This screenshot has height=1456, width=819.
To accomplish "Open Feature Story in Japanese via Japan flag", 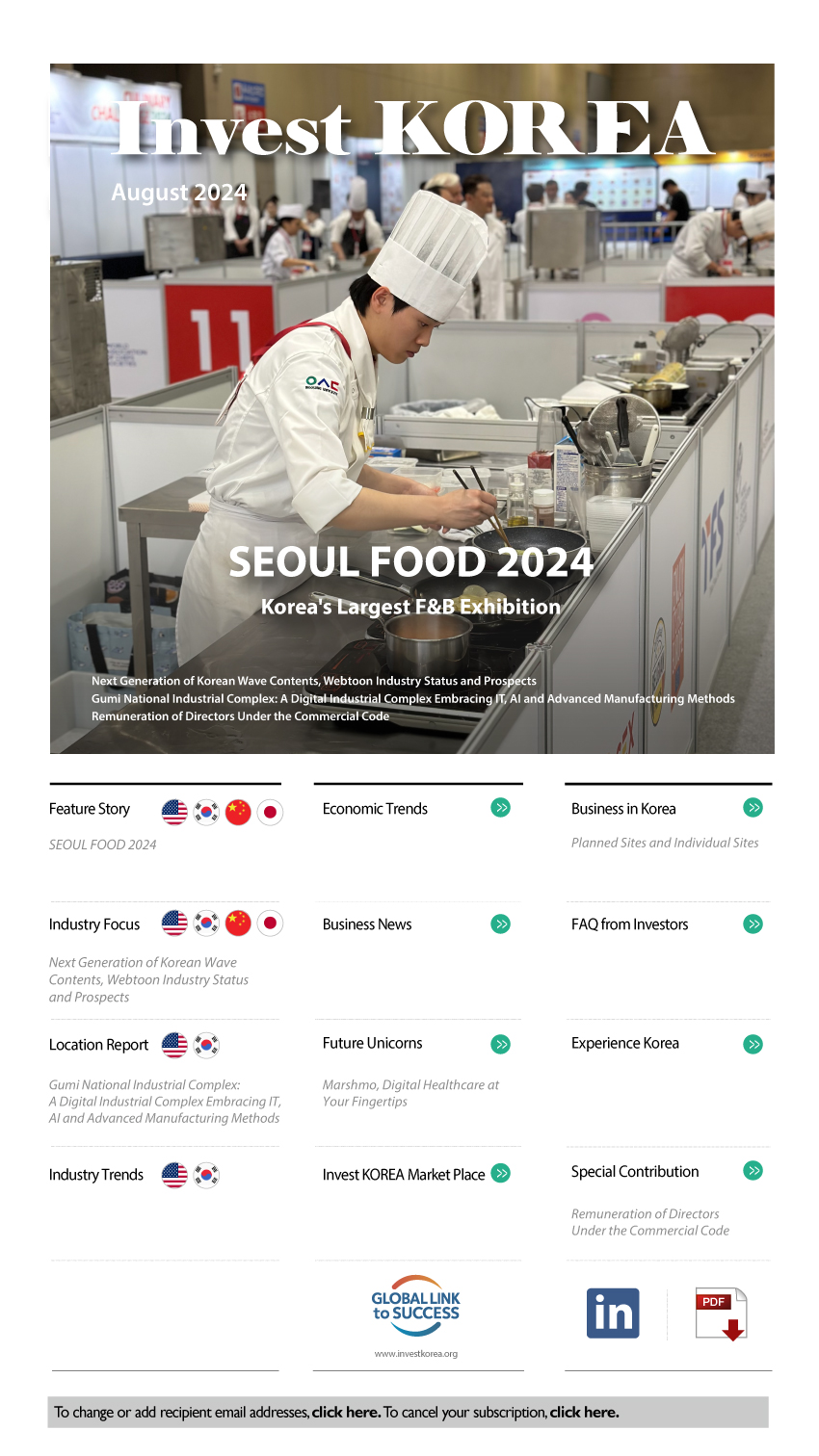I will [x=270, y=813].
